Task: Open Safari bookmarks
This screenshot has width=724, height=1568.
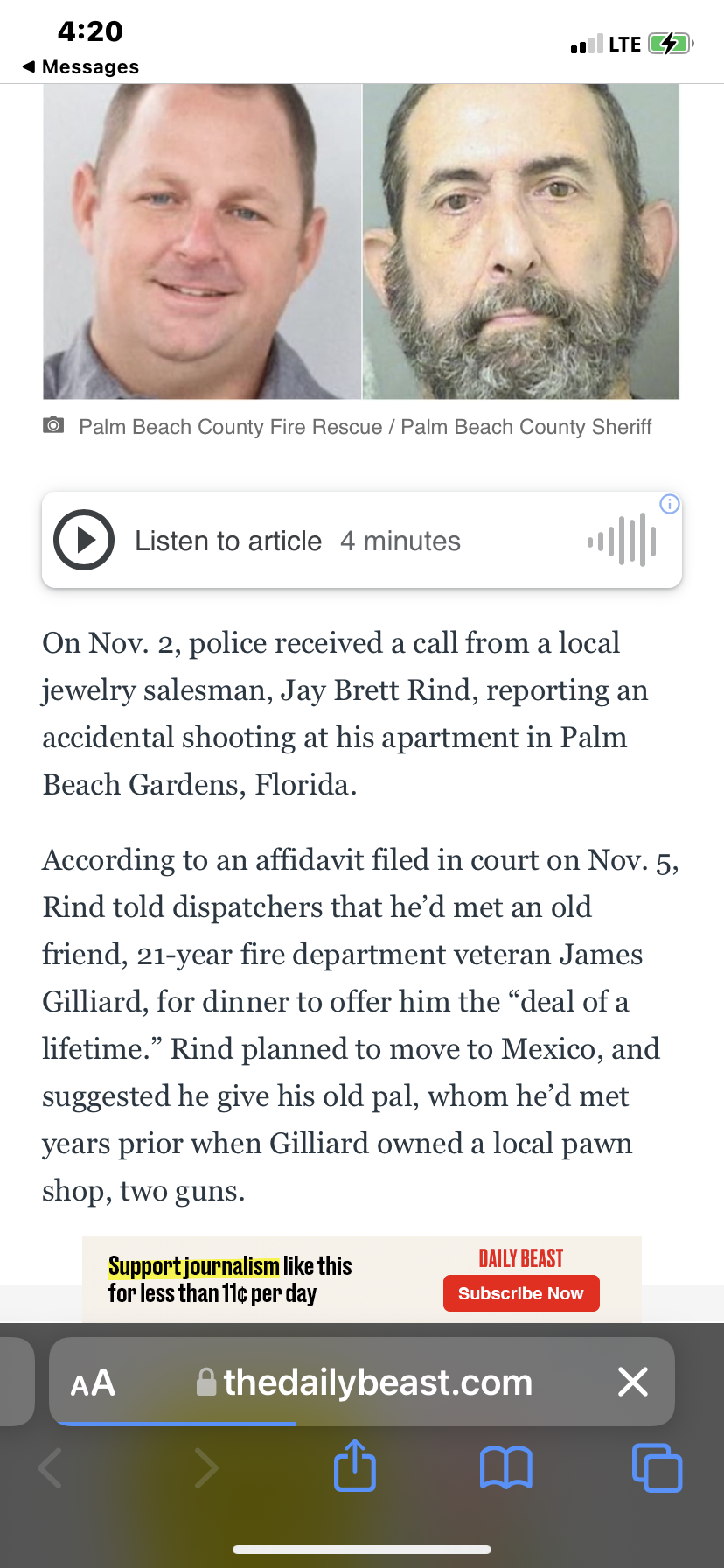Action: tap(506, 1467)
